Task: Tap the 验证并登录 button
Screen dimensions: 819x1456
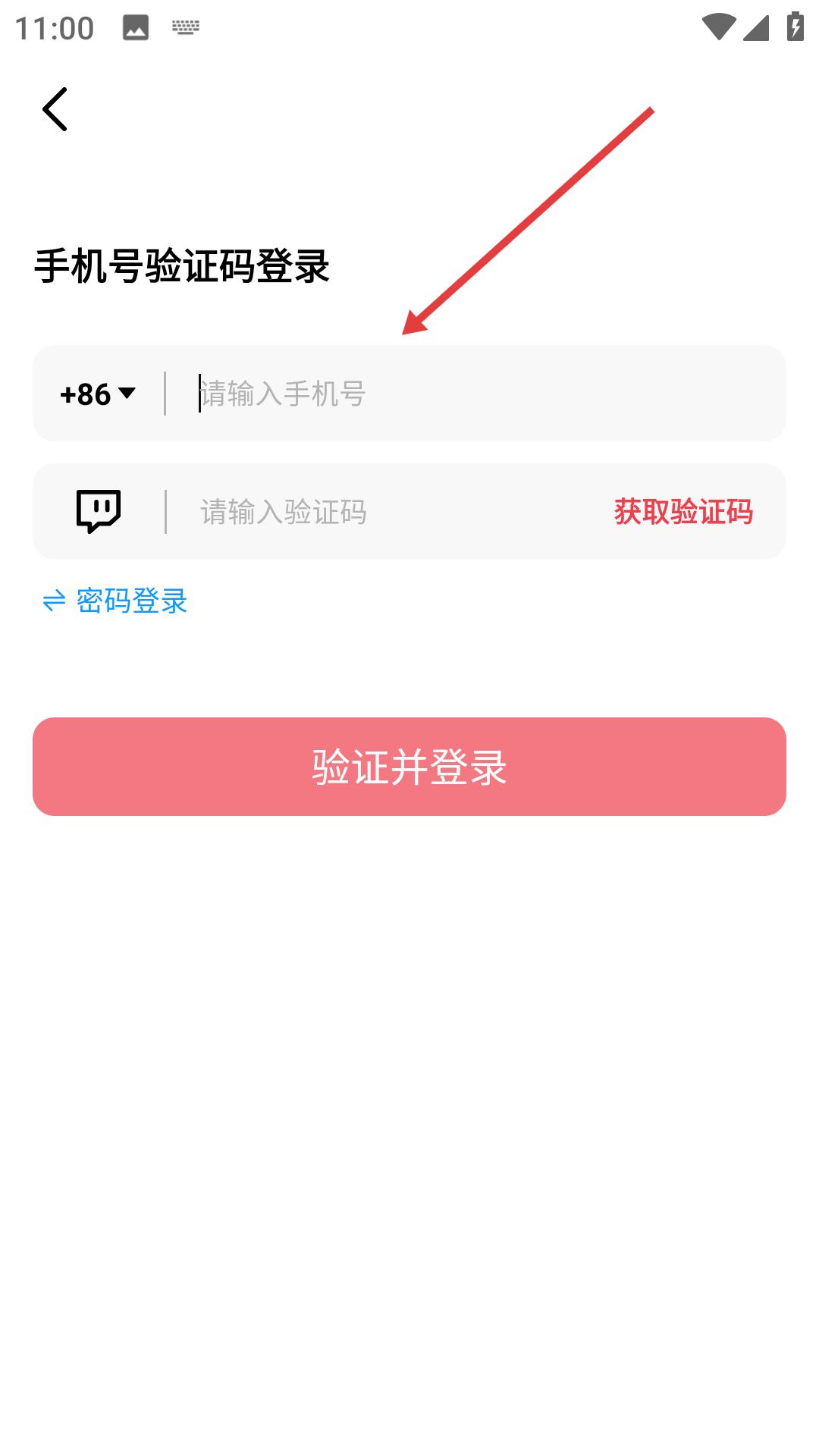Action: (409, 767)
